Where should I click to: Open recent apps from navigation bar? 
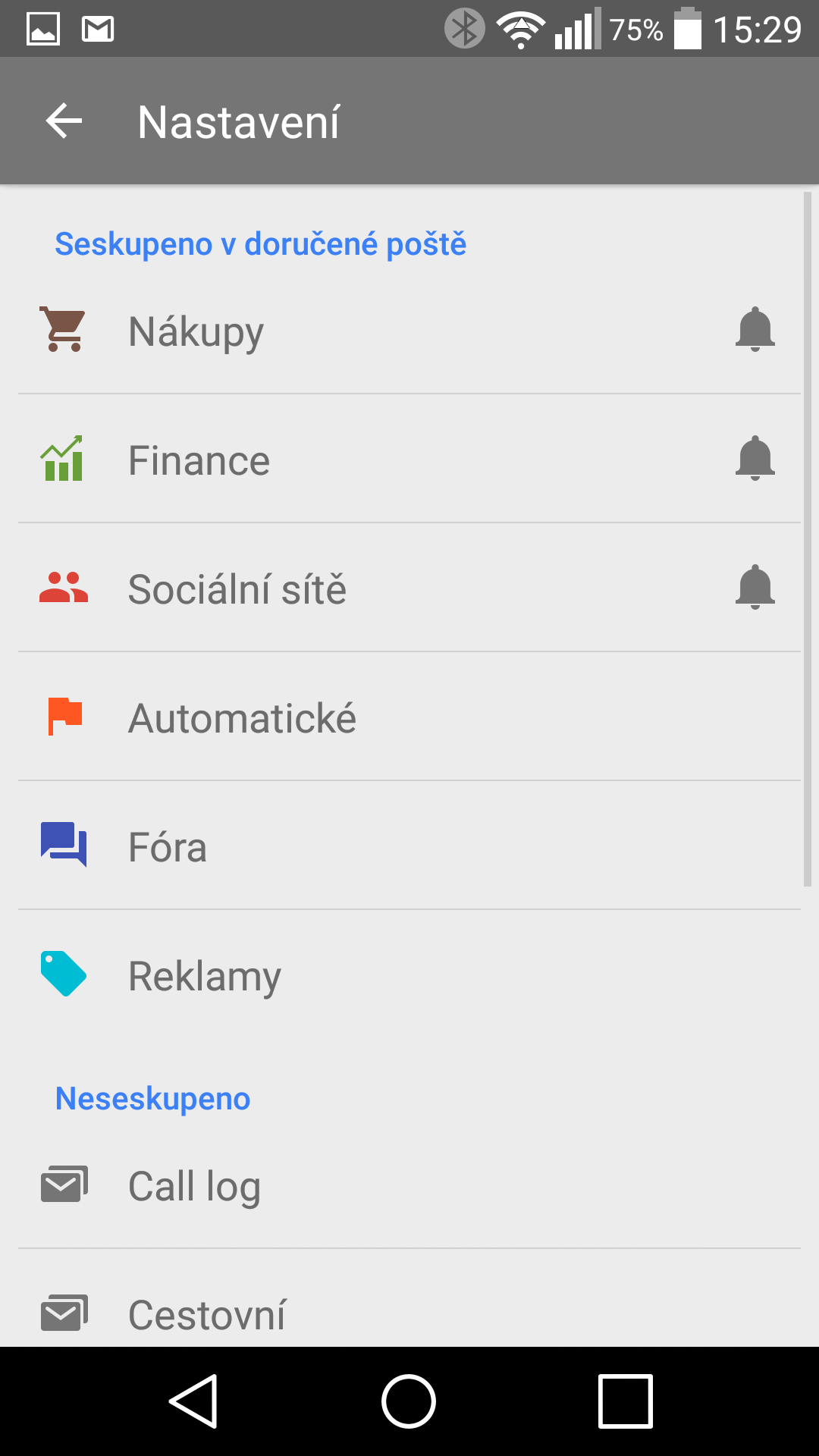click(x=626, y=1401)
